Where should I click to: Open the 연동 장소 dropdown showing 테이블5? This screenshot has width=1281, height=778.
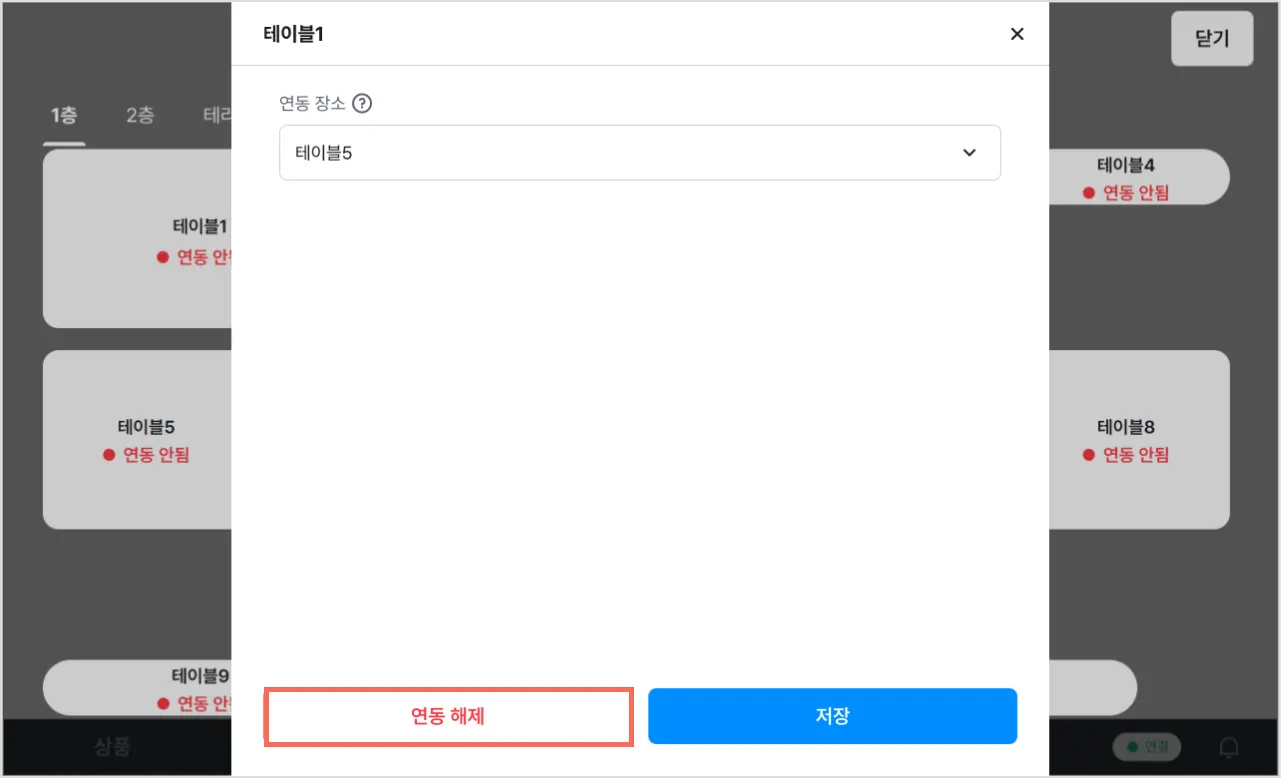coord(639,153)
